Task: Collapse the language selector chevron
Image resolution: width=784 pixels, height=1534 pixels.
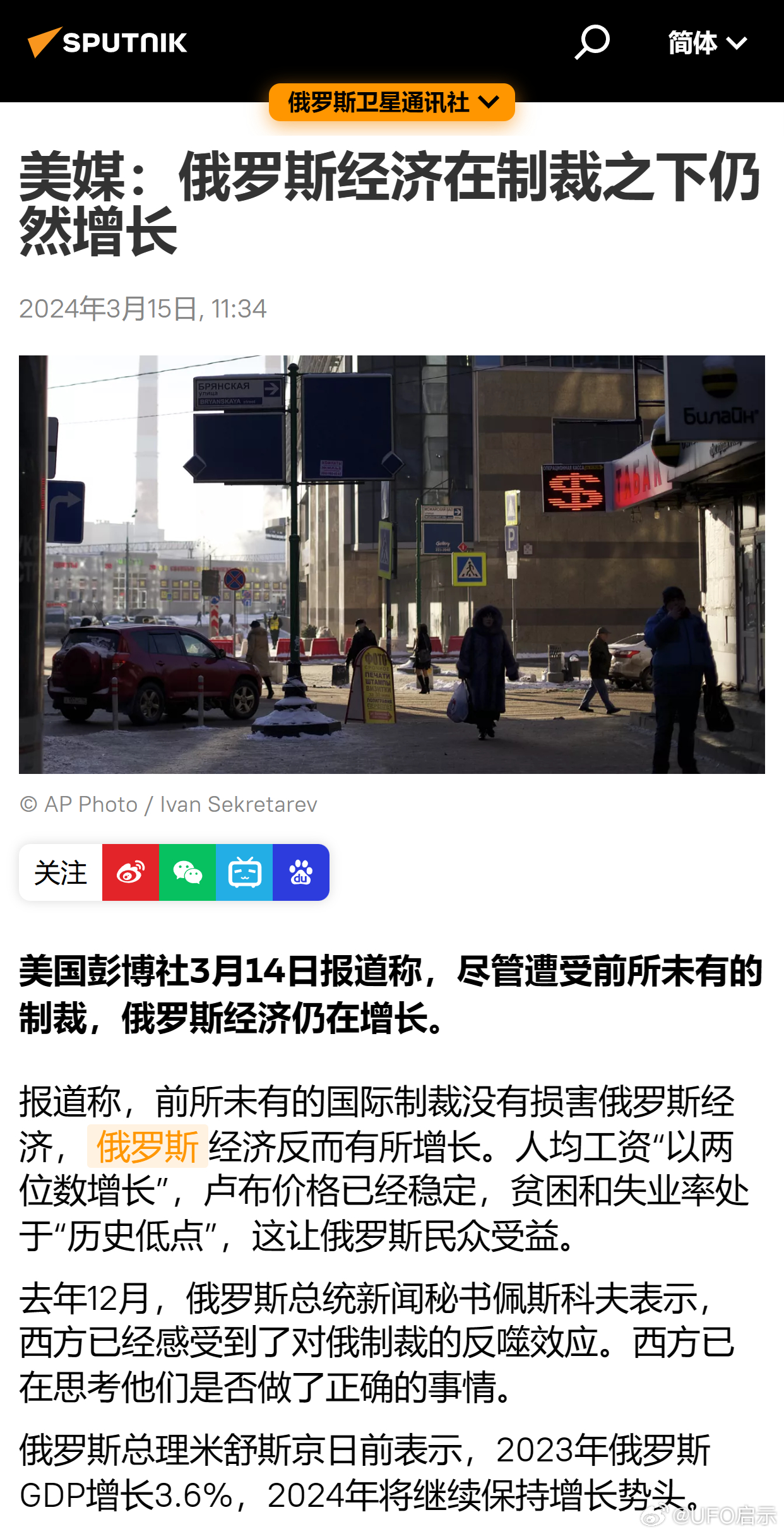Action: pyautogui.click(x=736, y=44)
